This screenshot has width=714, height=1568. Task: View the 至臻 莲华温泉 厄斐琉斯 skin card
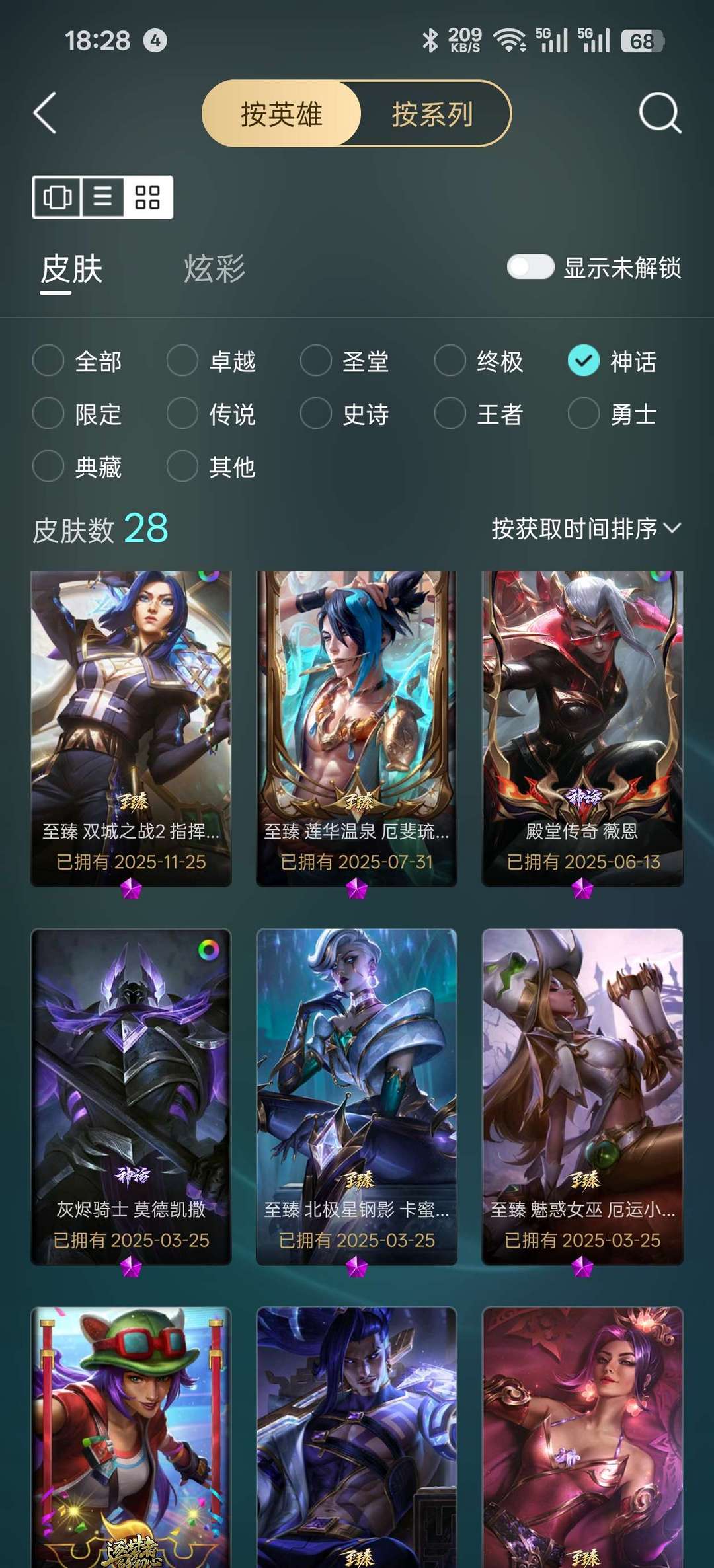tap(356, 728)
